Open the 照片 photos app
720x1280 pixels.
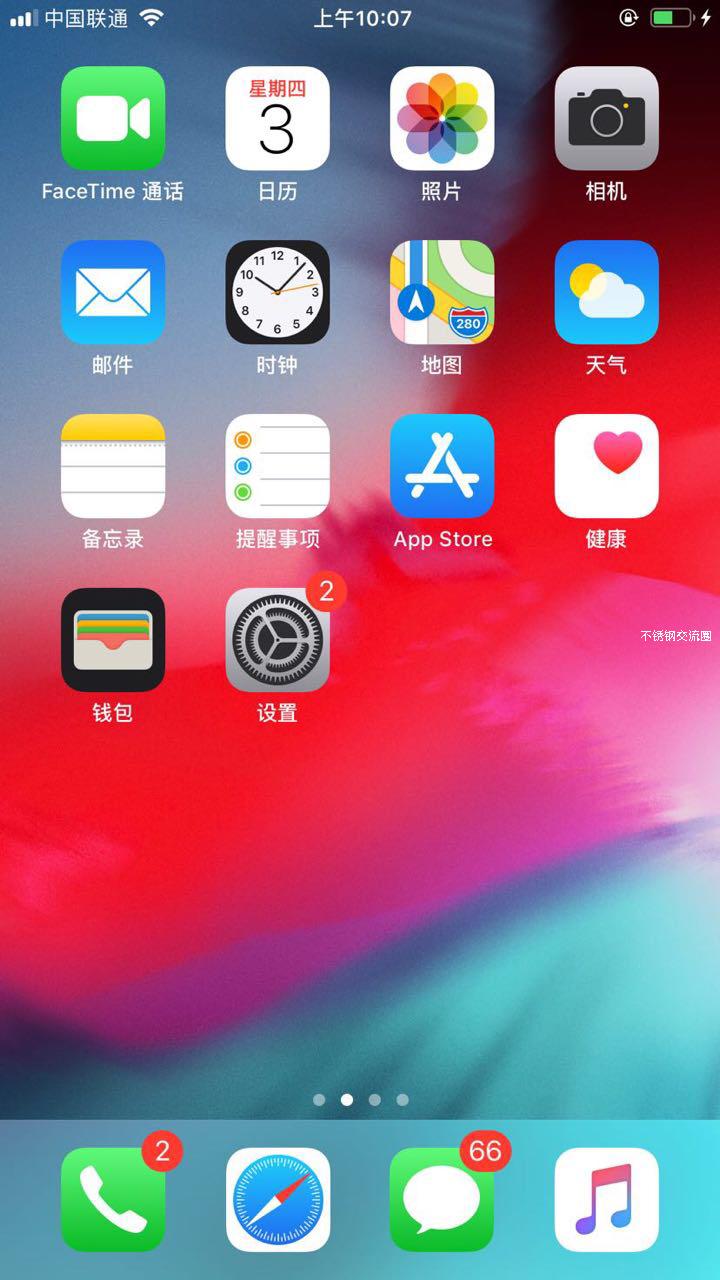[442, 119]
